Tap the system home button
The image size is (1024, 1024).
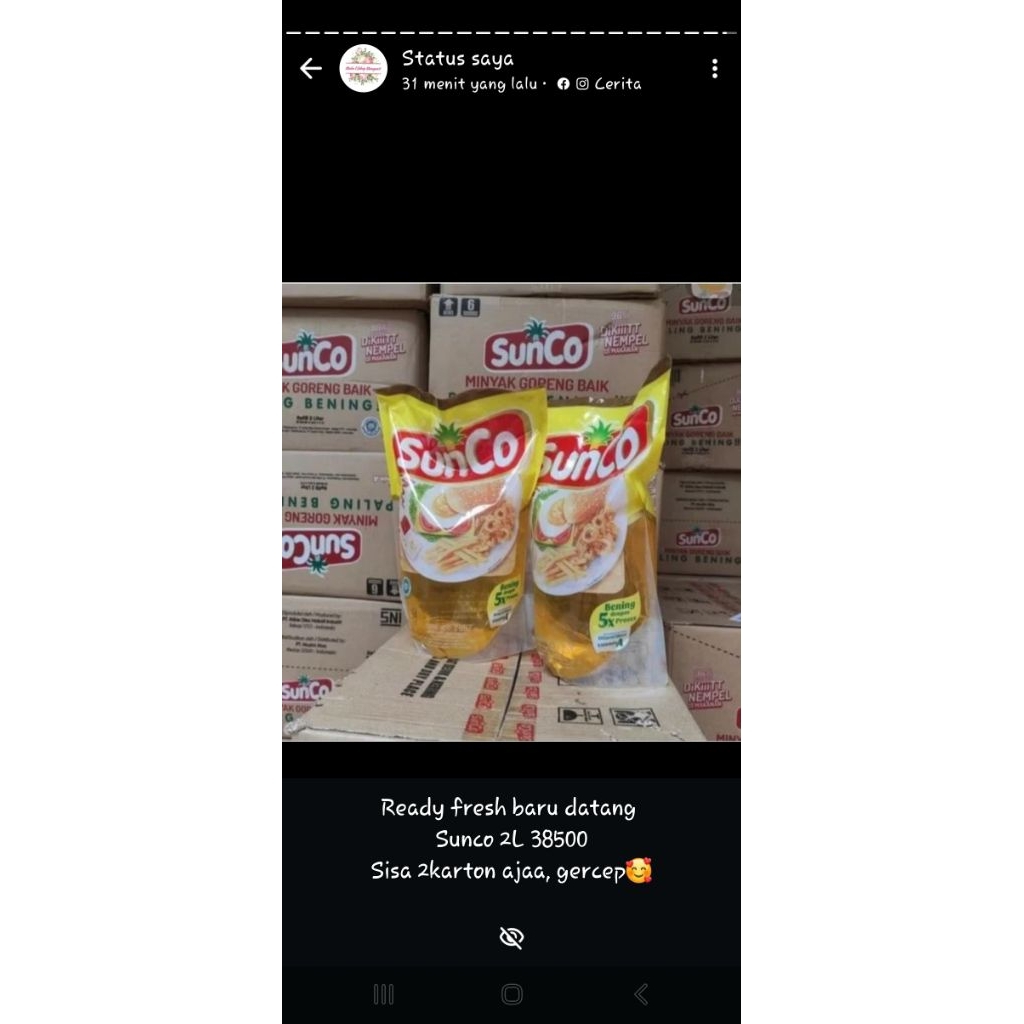pos(511,994)
